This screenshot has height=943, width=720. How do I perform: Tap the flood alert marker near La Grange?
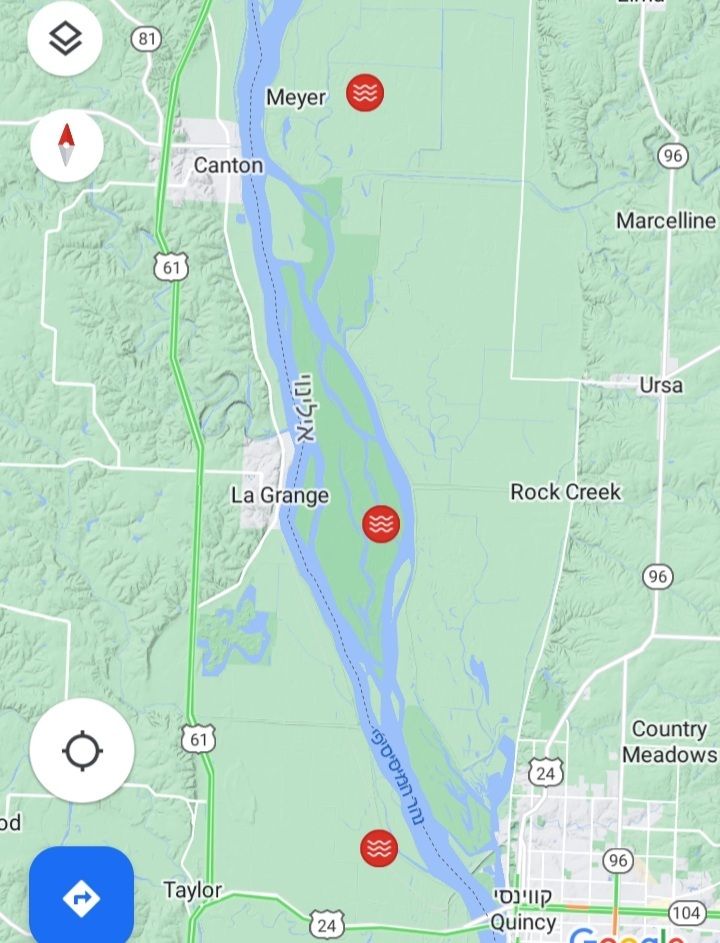(381, 524)
